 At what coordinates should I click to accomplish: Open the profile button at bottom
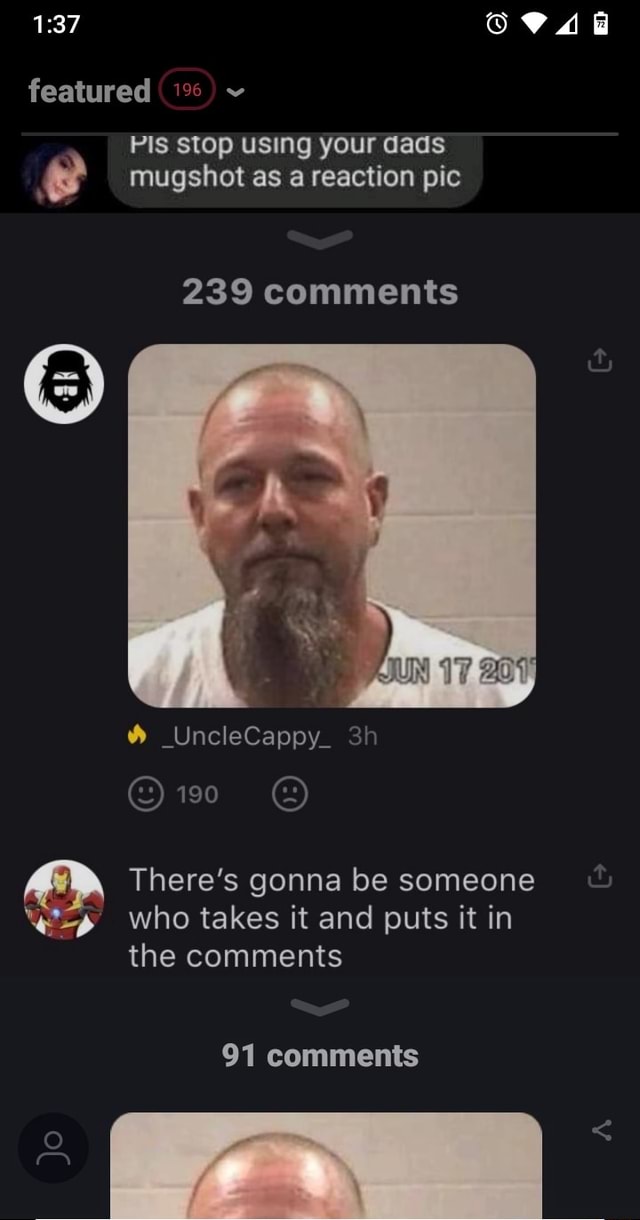tap(53, 1148)
